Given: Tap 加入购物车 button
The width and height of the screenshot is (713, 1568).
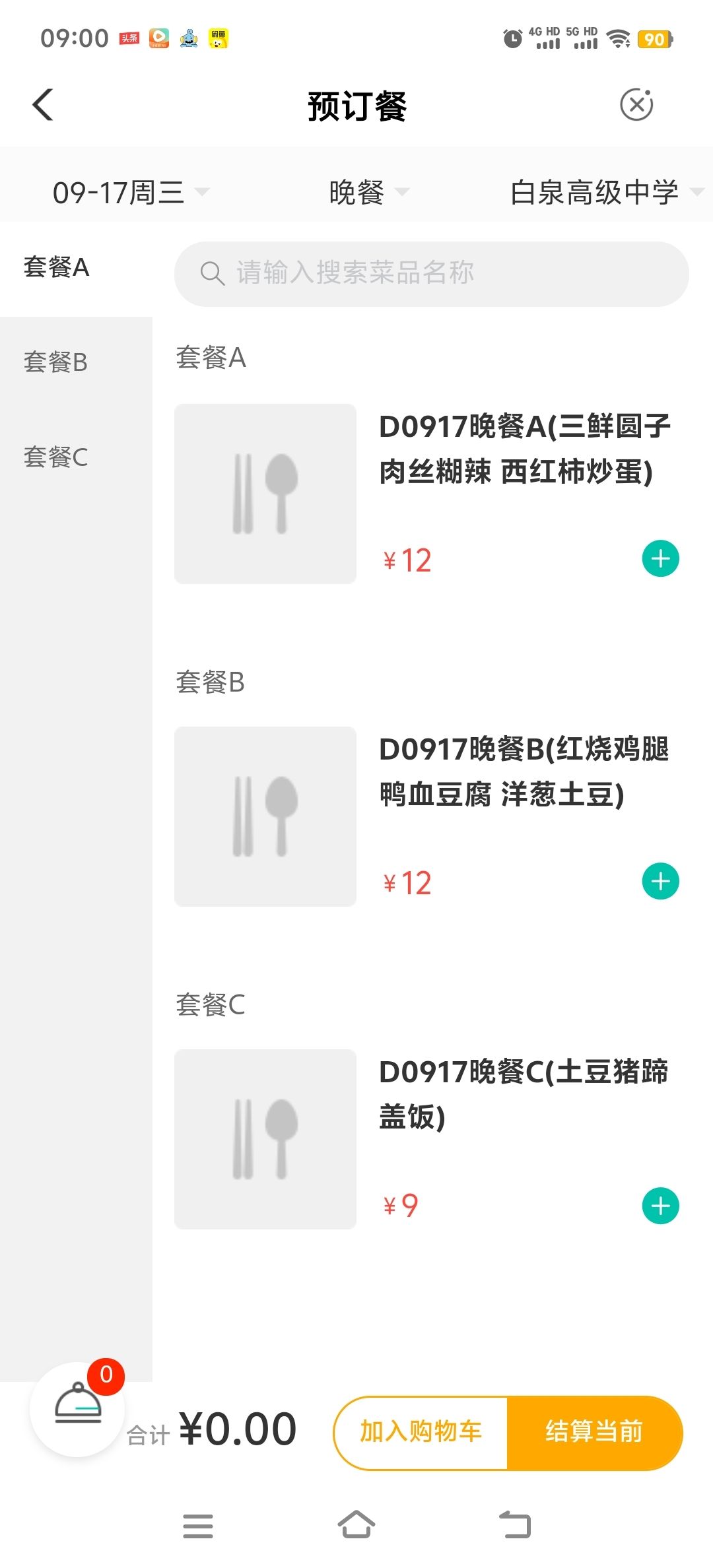Looking at the screenshot, I should click(x=421, y=1432).
